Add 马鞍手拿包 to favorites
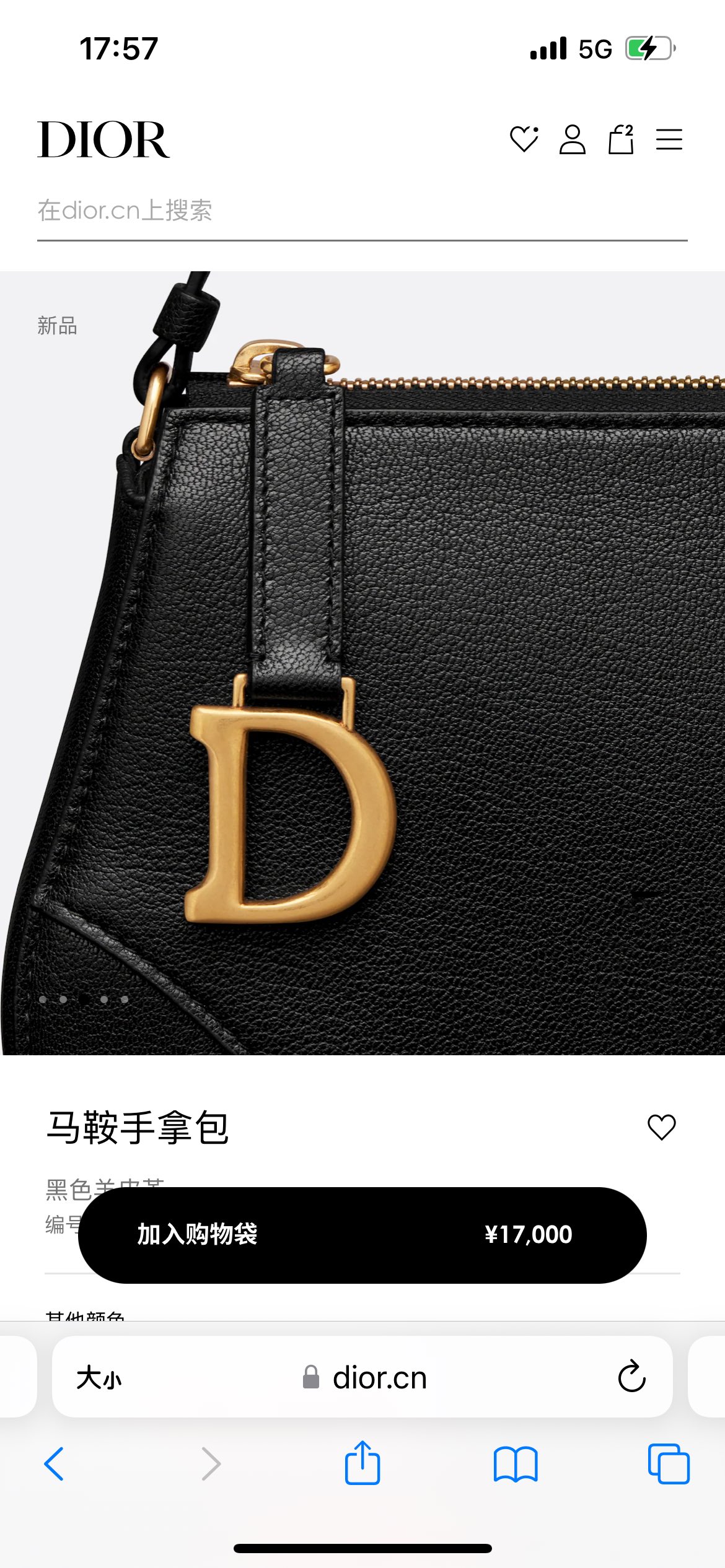This screenshot has height=1568, width=725. [x=661, y=1126]
